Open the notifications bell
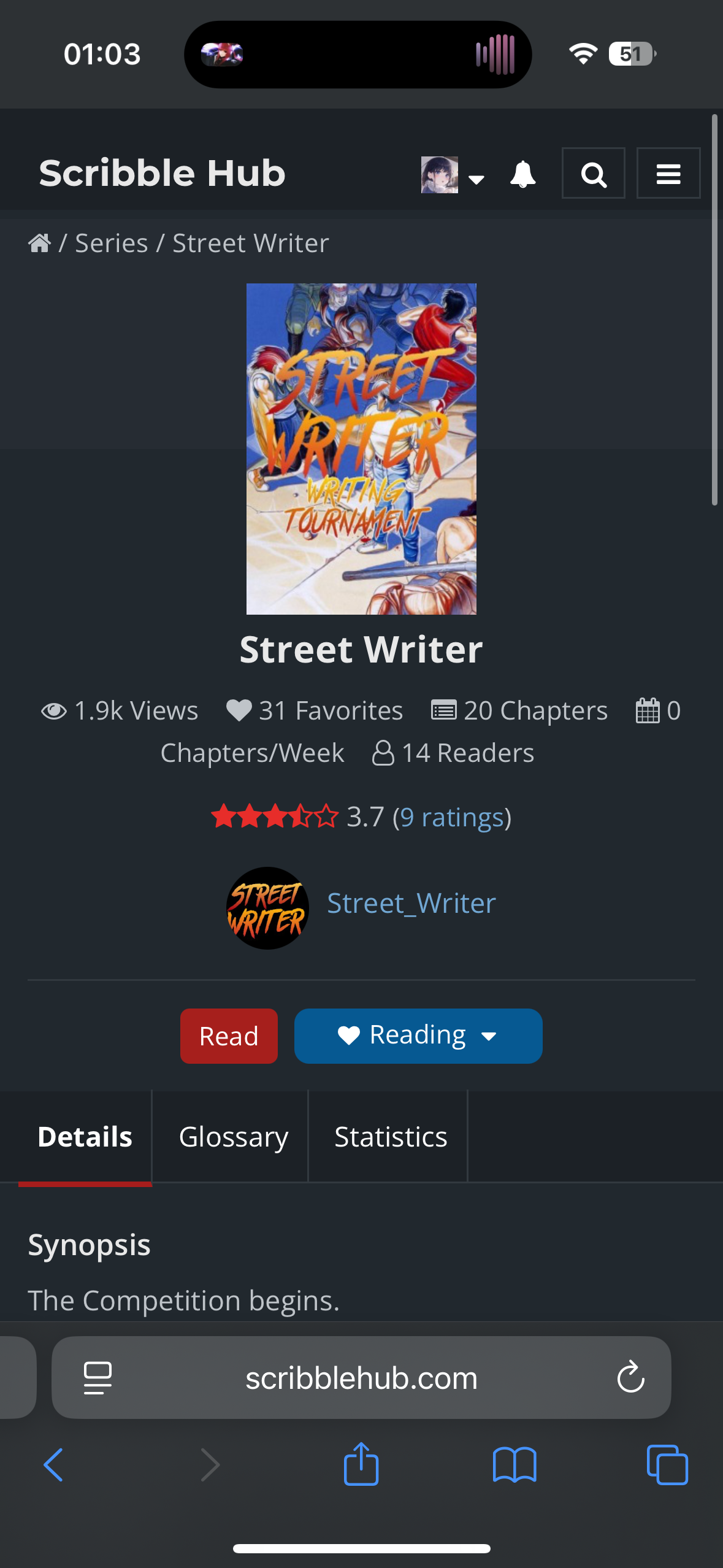This screenshot has width=723, height=1568. (522, 174)
